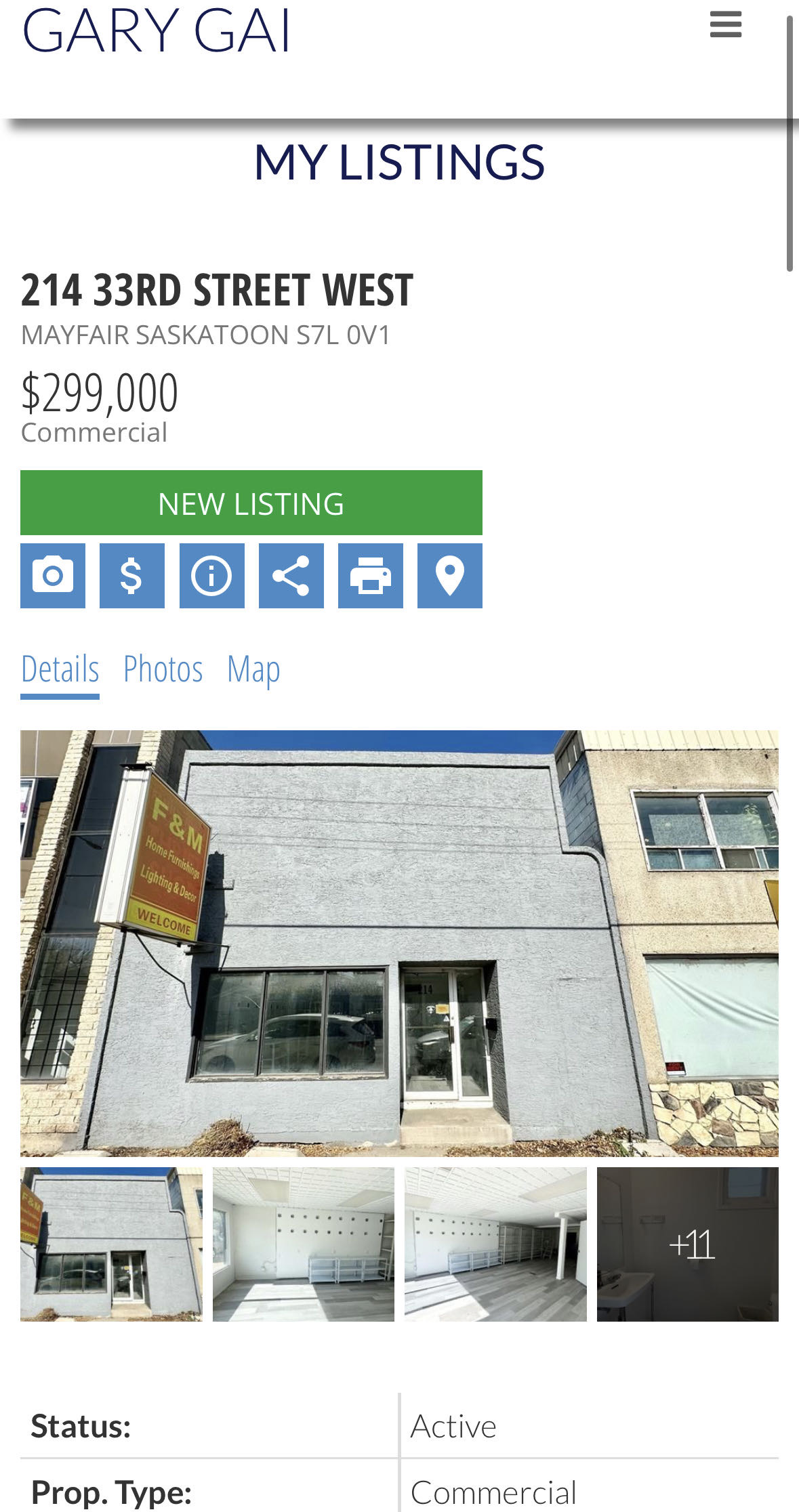Switch to the Map tab
799x1512 pixels.
[253, 669]
